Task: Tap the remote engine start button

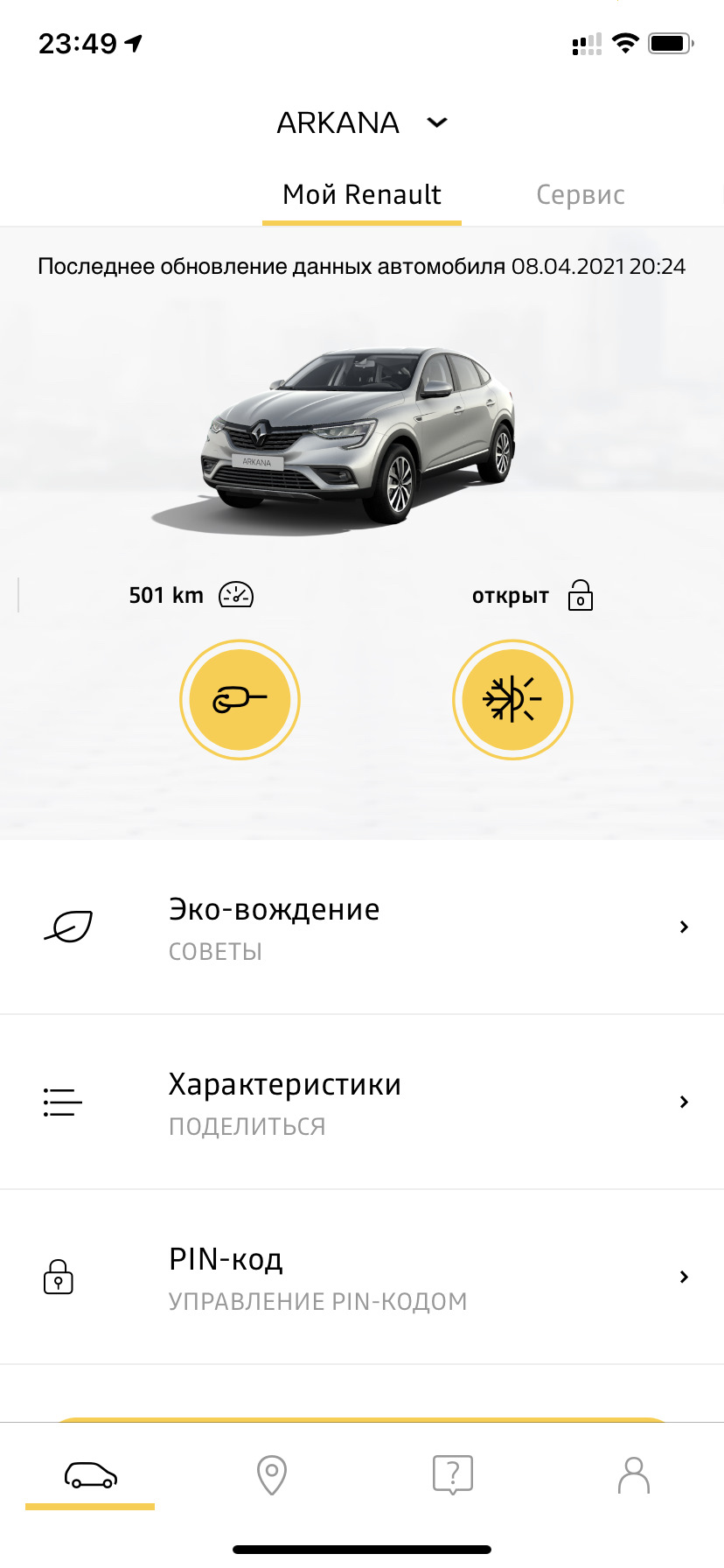Action: [x=240, y=699]
